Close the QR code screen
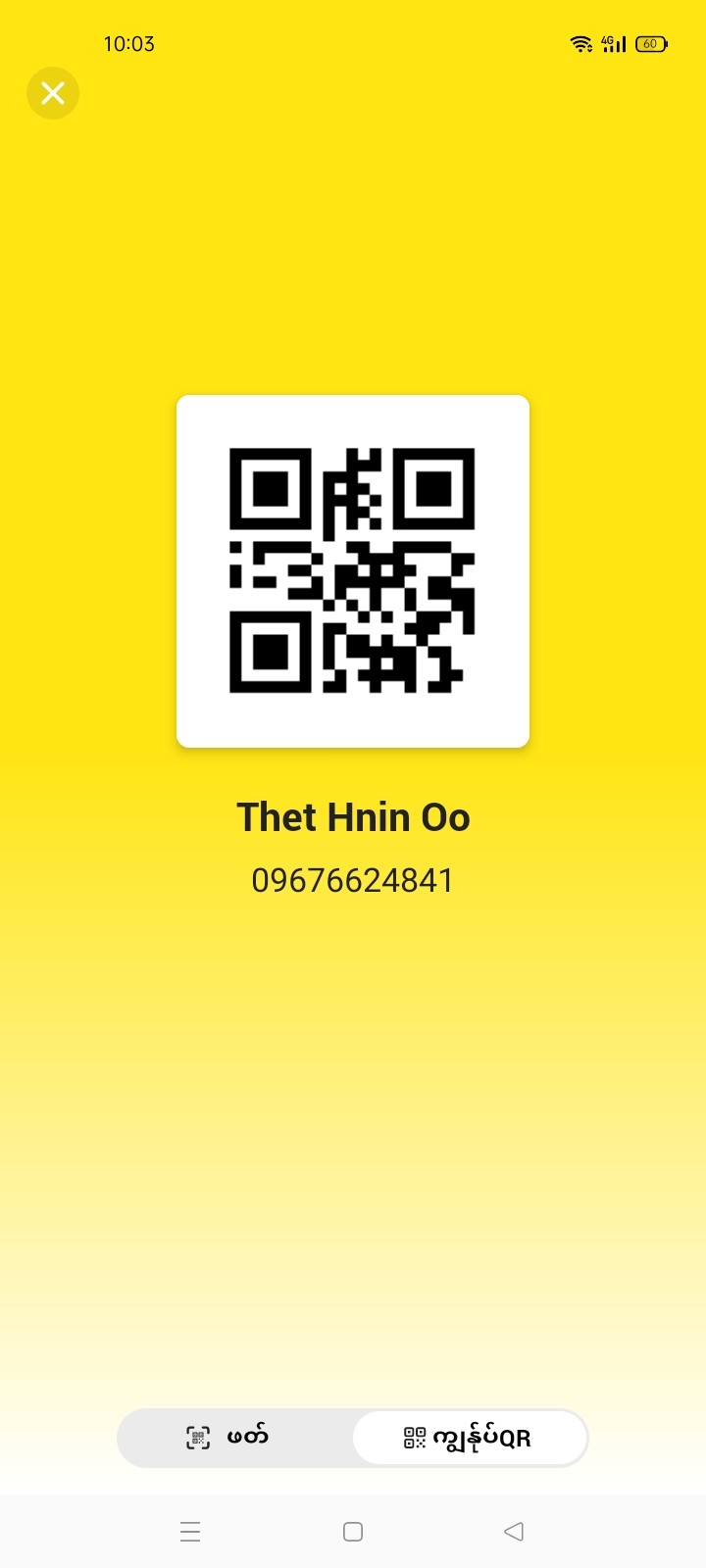Viewport: 706px width, 1568px height. [x=53, y=93]
